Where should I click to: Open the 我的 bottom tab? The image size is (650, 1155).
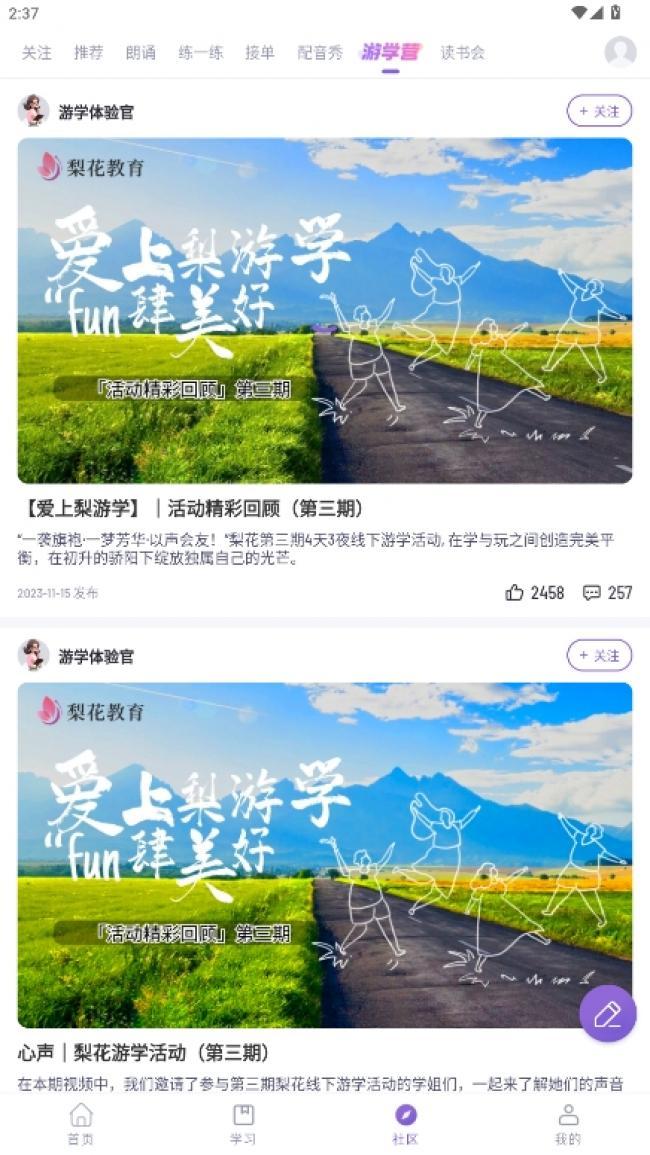click(568, 1123)
